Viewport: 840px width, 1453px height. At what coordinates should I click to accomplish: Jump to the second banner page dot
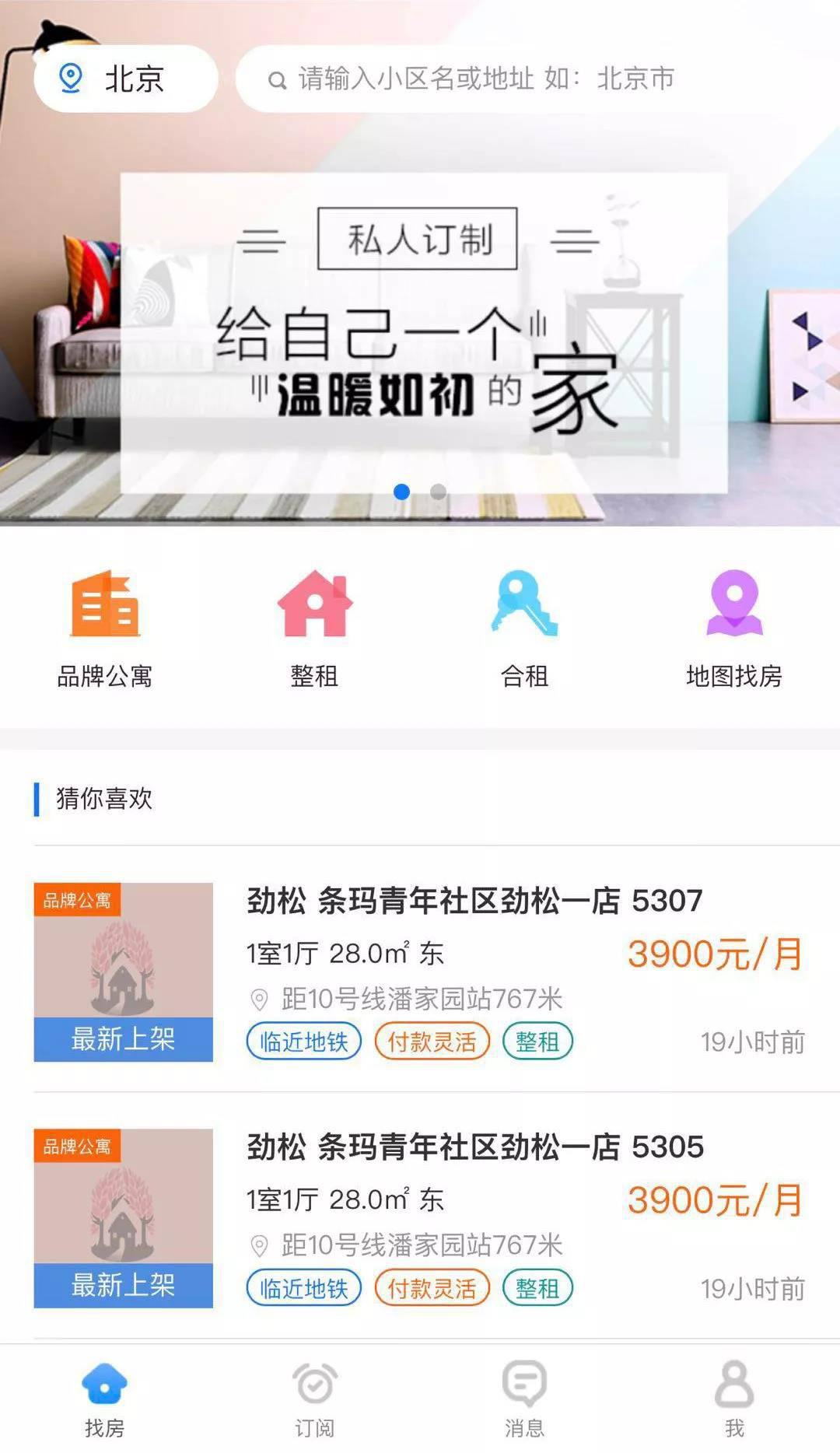[439, 492]
